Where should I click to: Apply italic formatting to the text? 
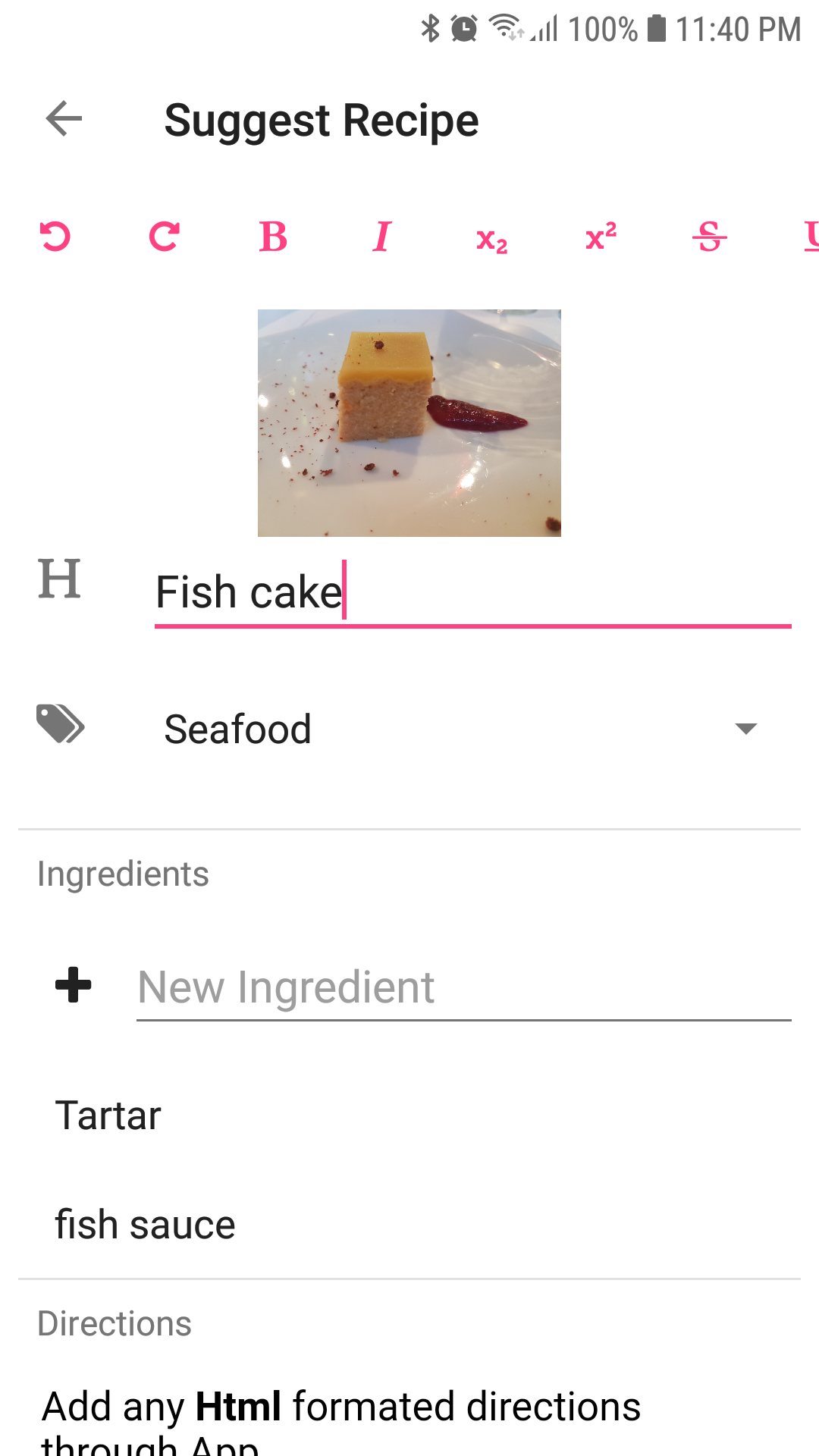tap(382, 237)
